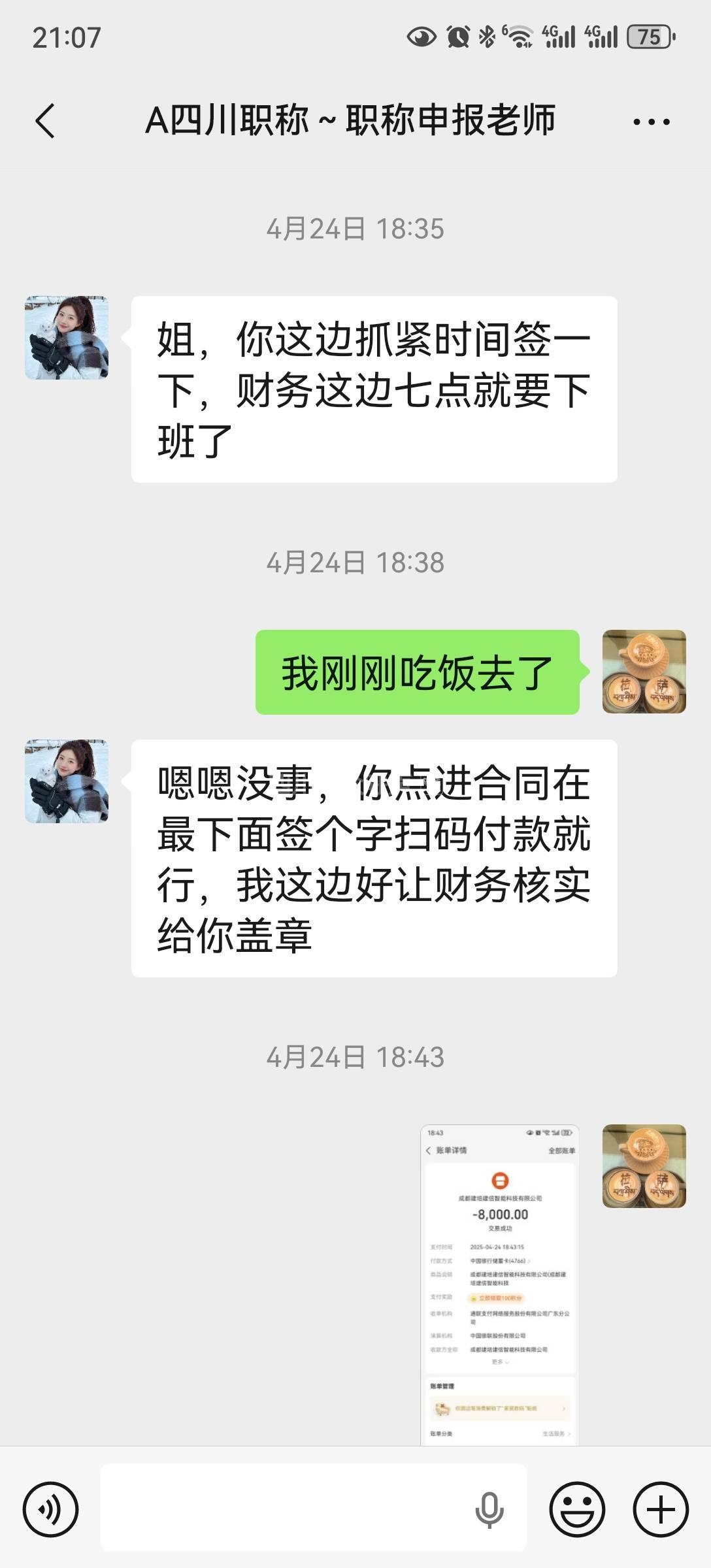Open the plus attachments menu
The width and height of the screenshot is (711, 1568).
(661, 1510)
